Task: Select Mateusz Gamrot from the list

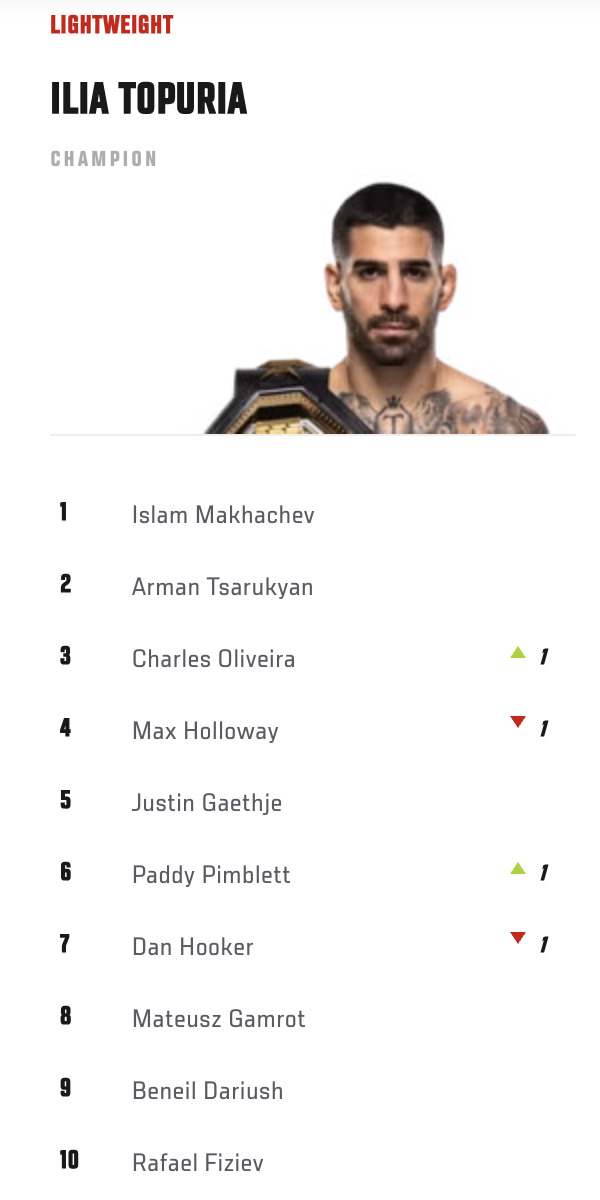Action: (219, 1019)
